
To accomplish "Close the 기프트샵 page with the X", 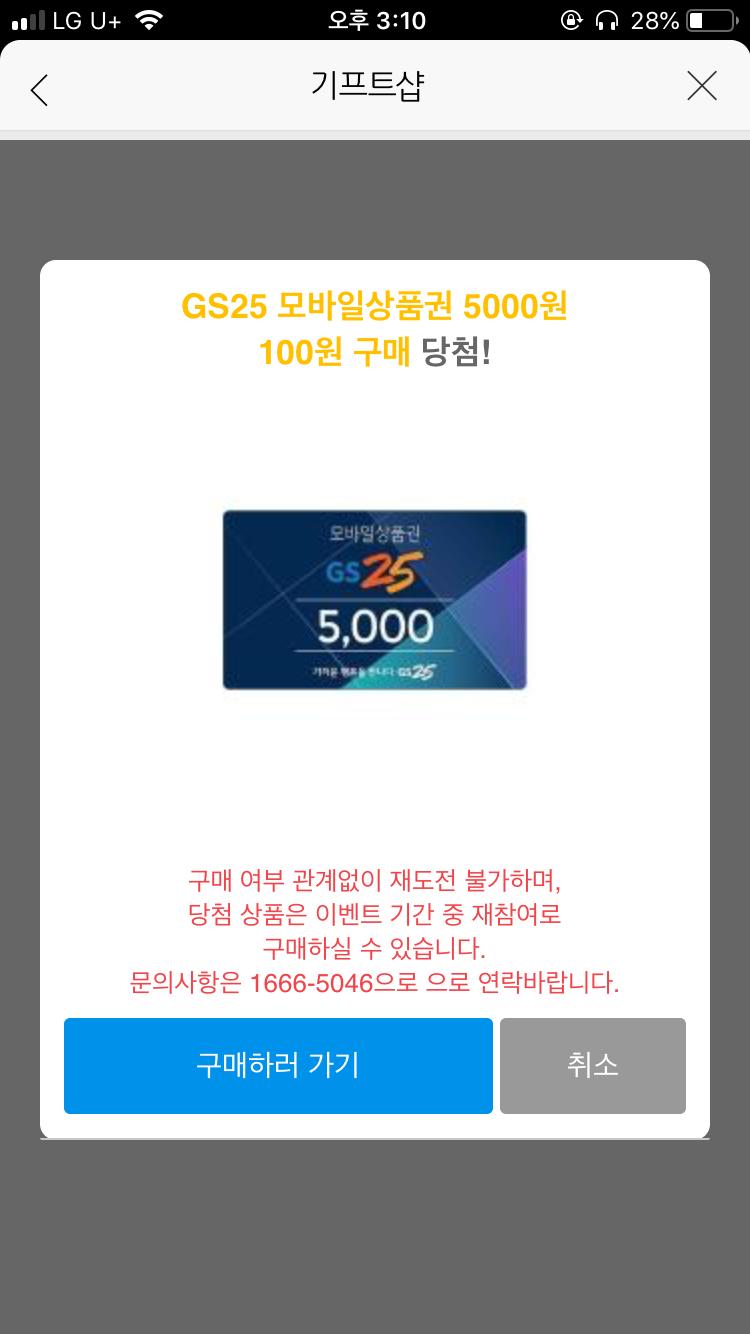I will 702,87.
